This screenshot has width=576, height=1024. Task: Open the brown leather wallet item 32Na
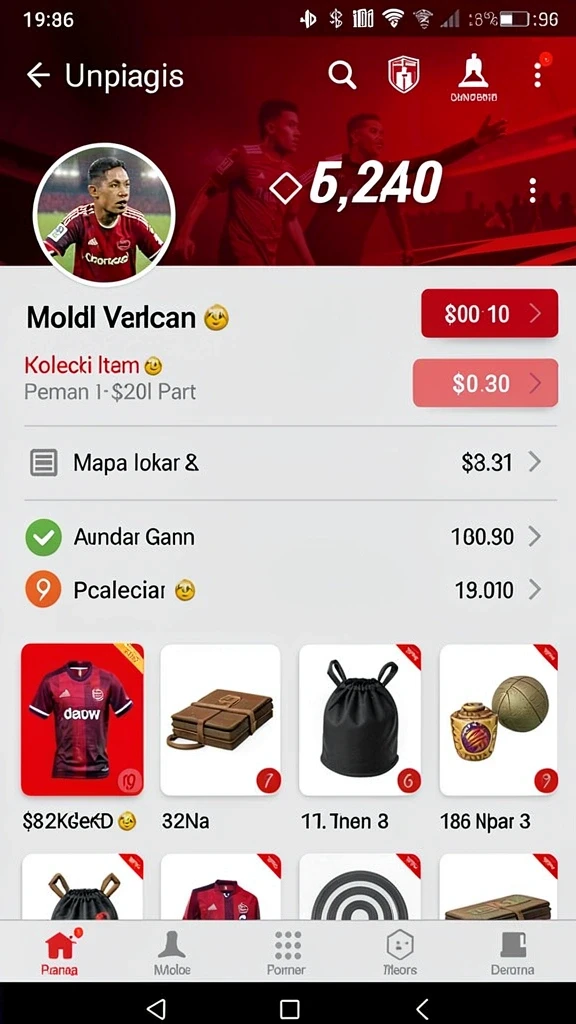[x=220, y=720]
